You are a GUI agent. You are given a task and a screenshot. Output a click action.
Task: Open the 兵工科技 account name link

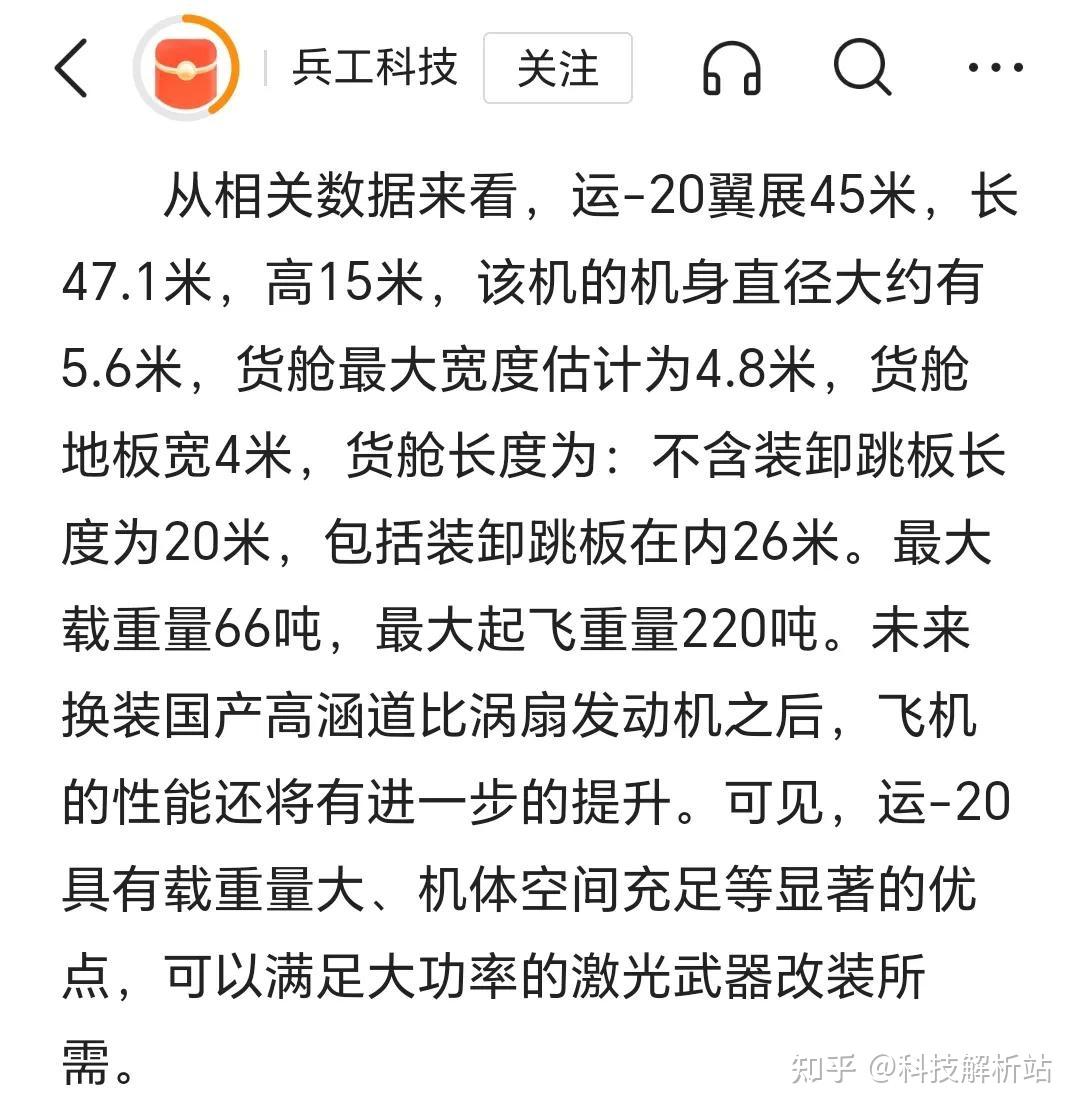click(375, 68)
